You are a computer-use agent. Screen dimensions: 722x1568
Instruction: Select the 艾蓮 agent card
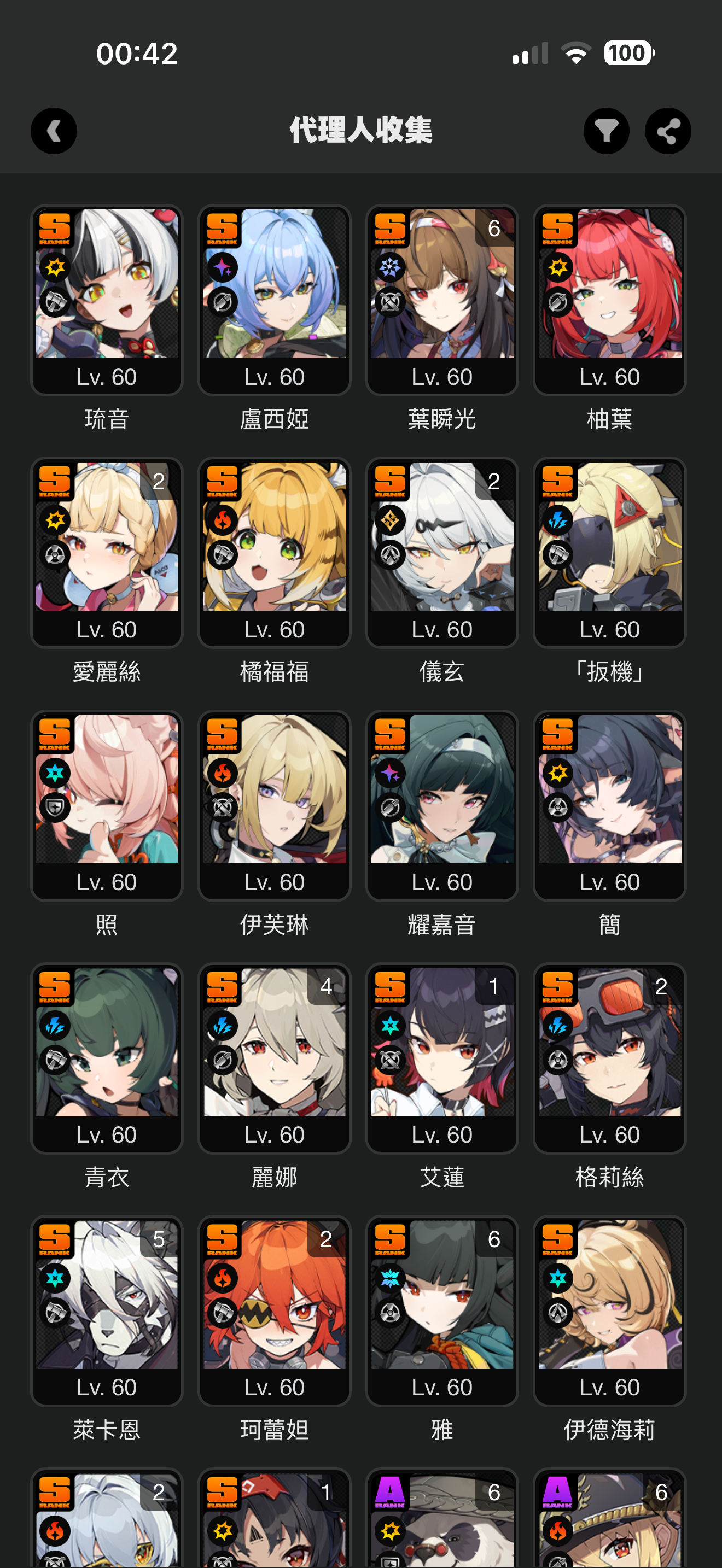441,1057
